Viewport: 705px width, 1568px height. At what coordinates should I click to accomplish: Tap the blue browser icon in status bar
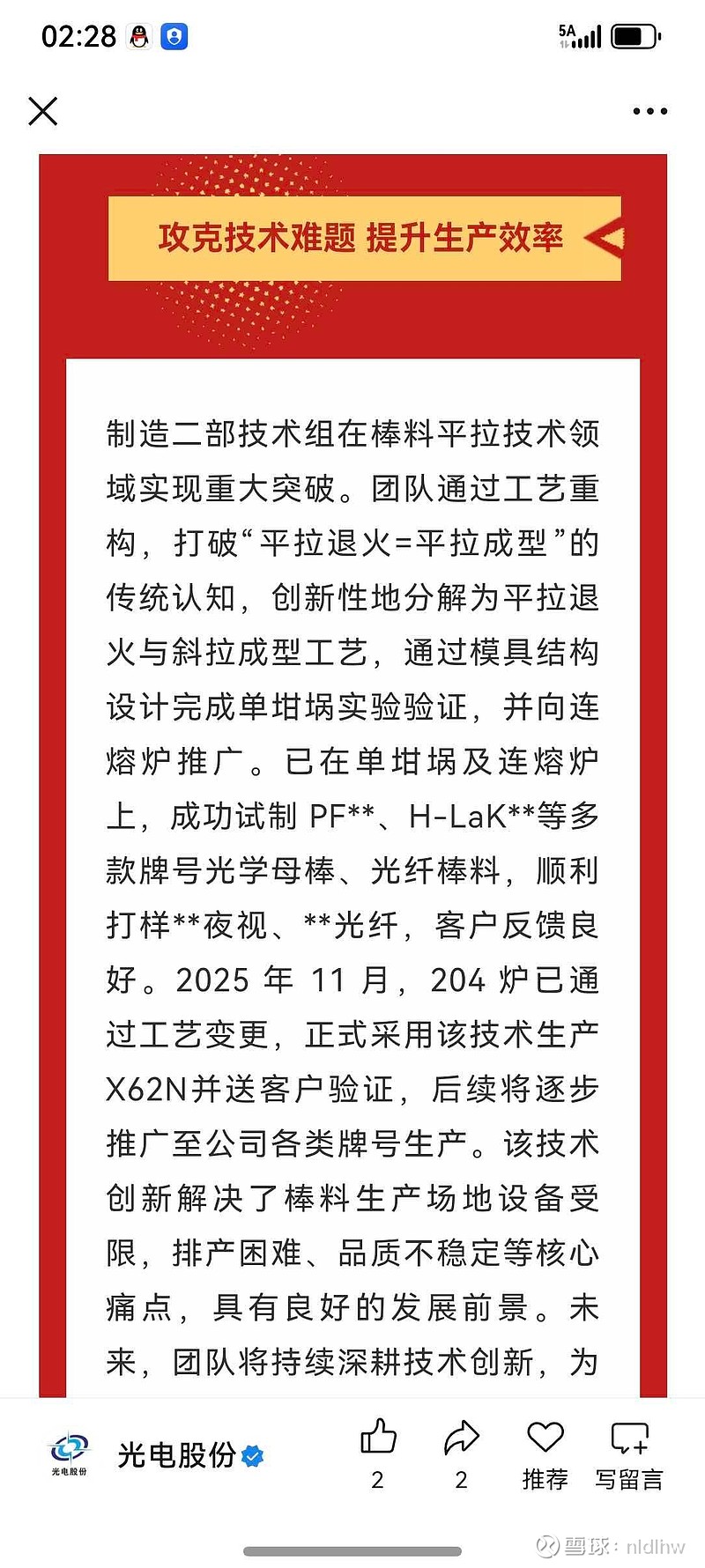pos(173,35)
